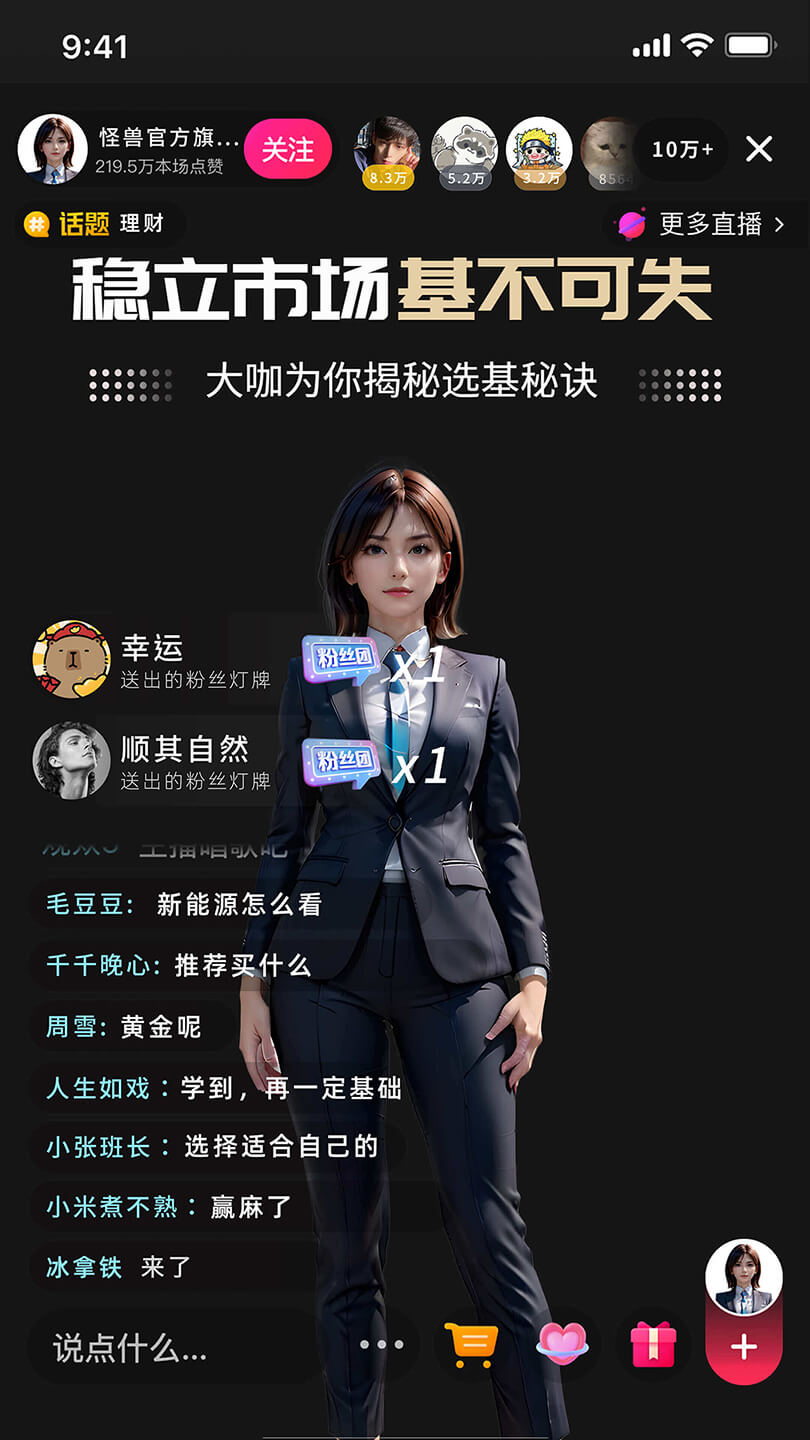810x1440 pixels.
Task: Open 顺其自然's gift notification avatar
Action: pos(71,760)
